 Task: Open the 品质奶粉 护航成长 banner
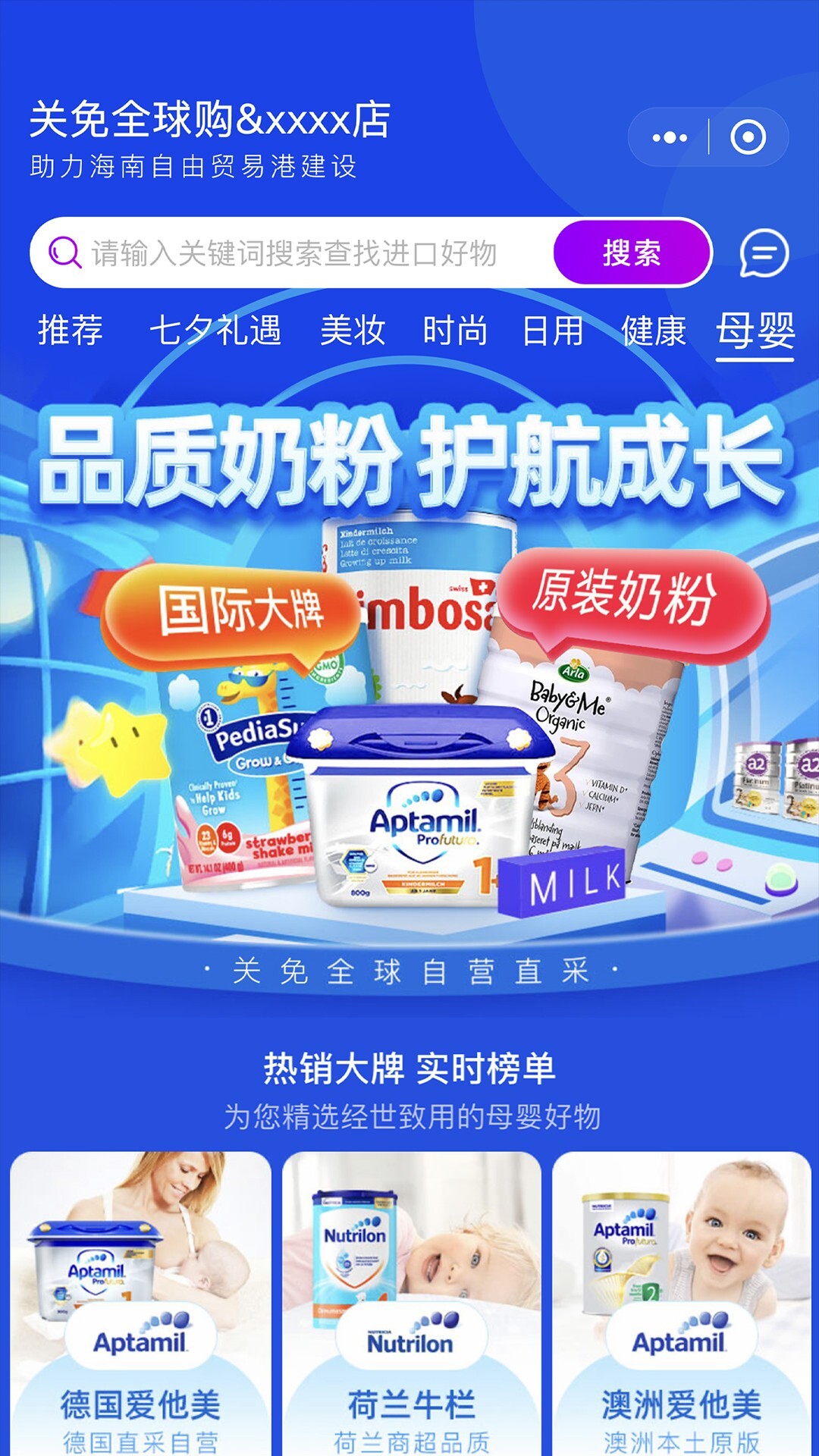pyautogui.click(x=409, y=682)
